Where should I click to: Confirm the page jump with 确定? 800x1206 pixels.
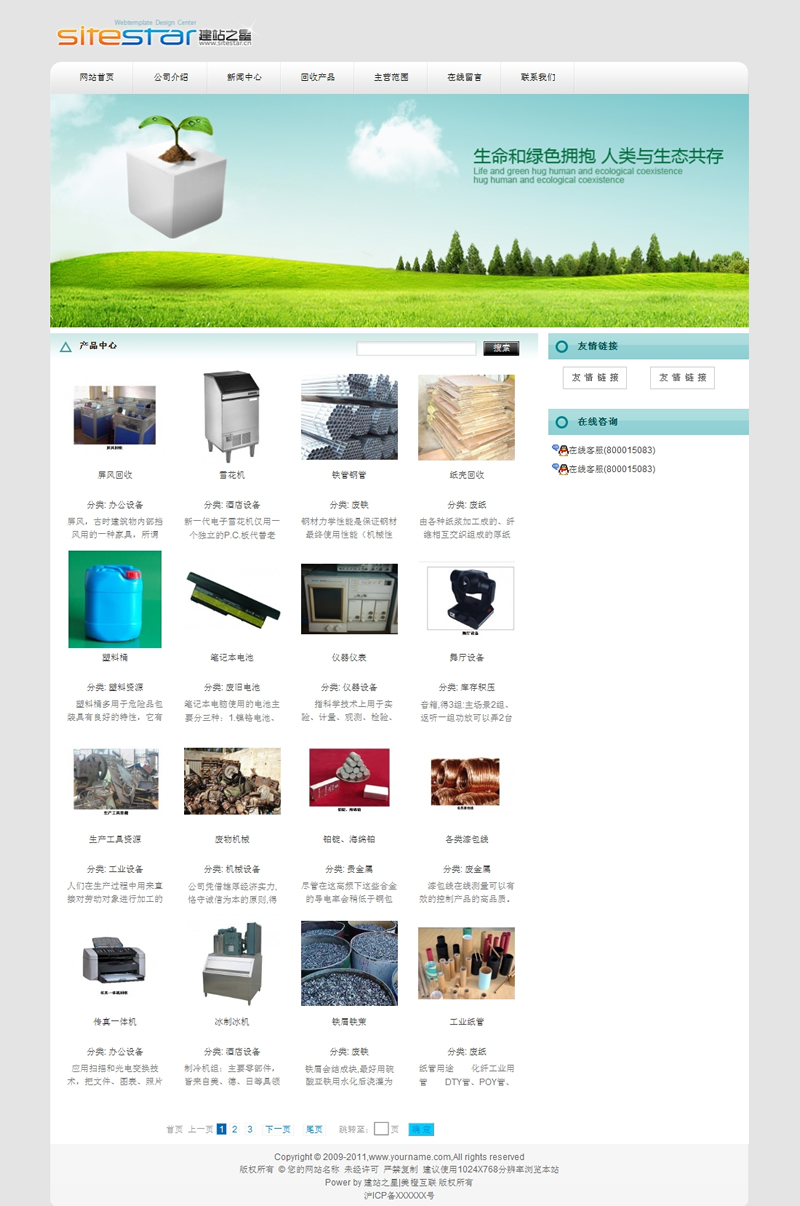point(421,1129)
